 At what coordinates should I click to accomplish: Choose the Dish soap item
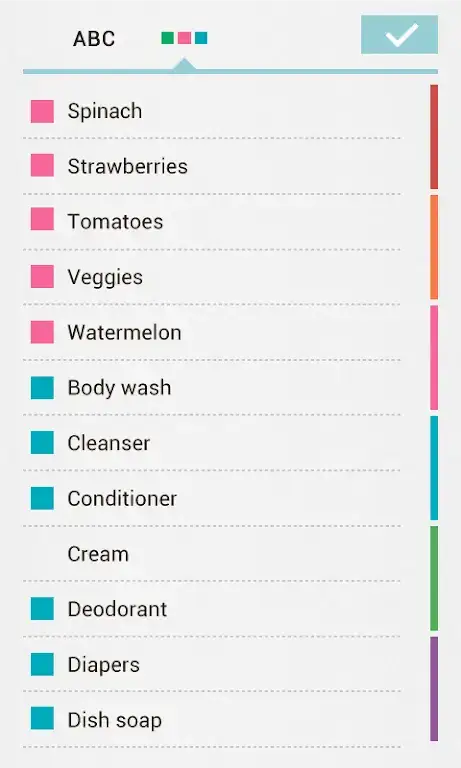click(x=212, y=720)
